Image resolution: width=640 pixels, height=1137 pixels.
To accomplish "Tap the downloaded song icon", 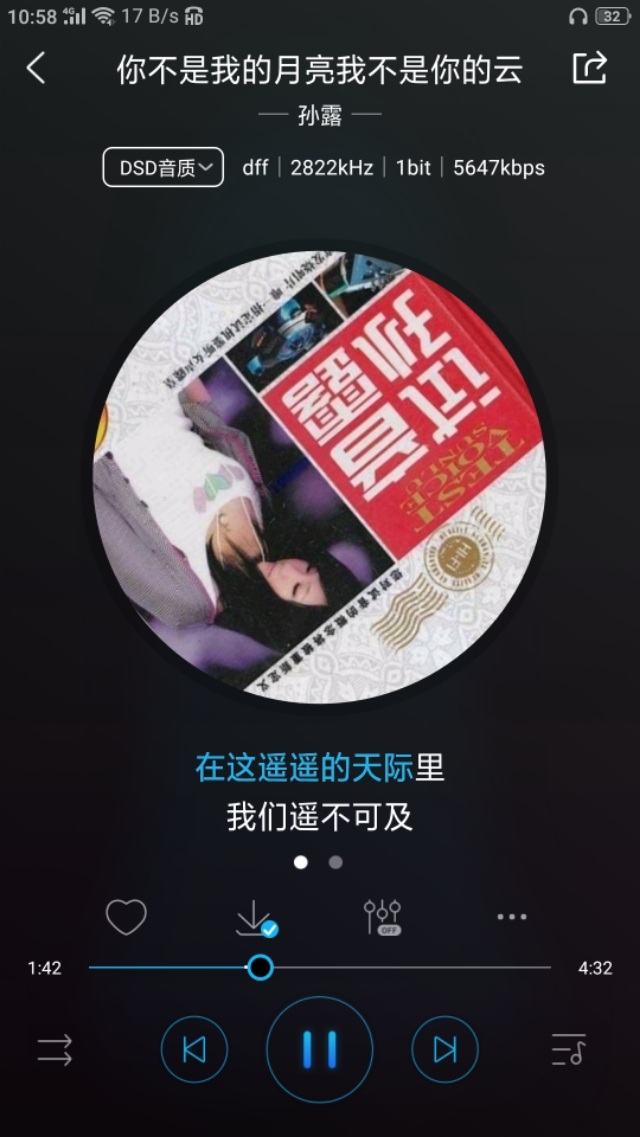I will click(255, 917).
